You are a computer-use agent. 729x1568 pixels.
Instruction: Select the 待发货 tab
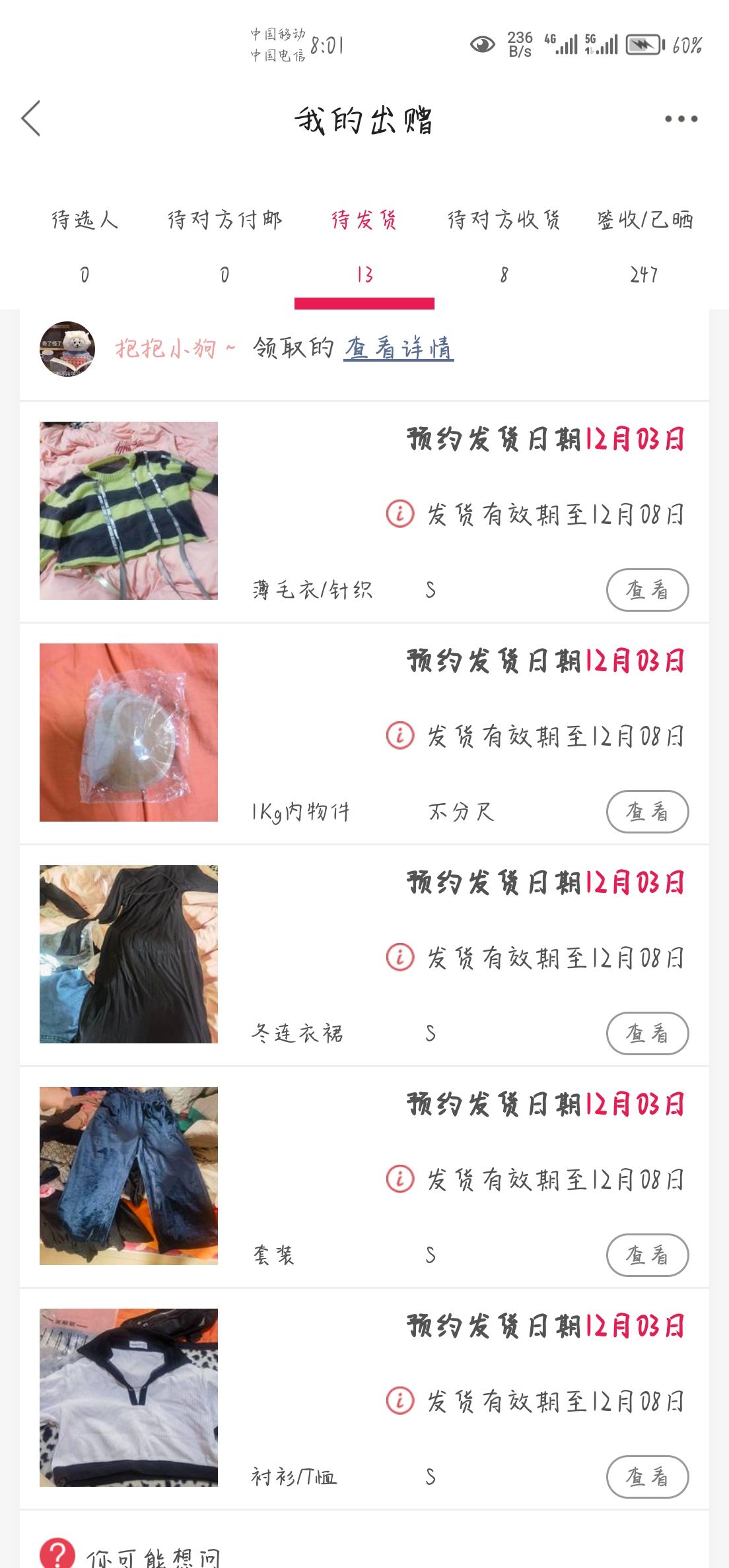point(364,245)
